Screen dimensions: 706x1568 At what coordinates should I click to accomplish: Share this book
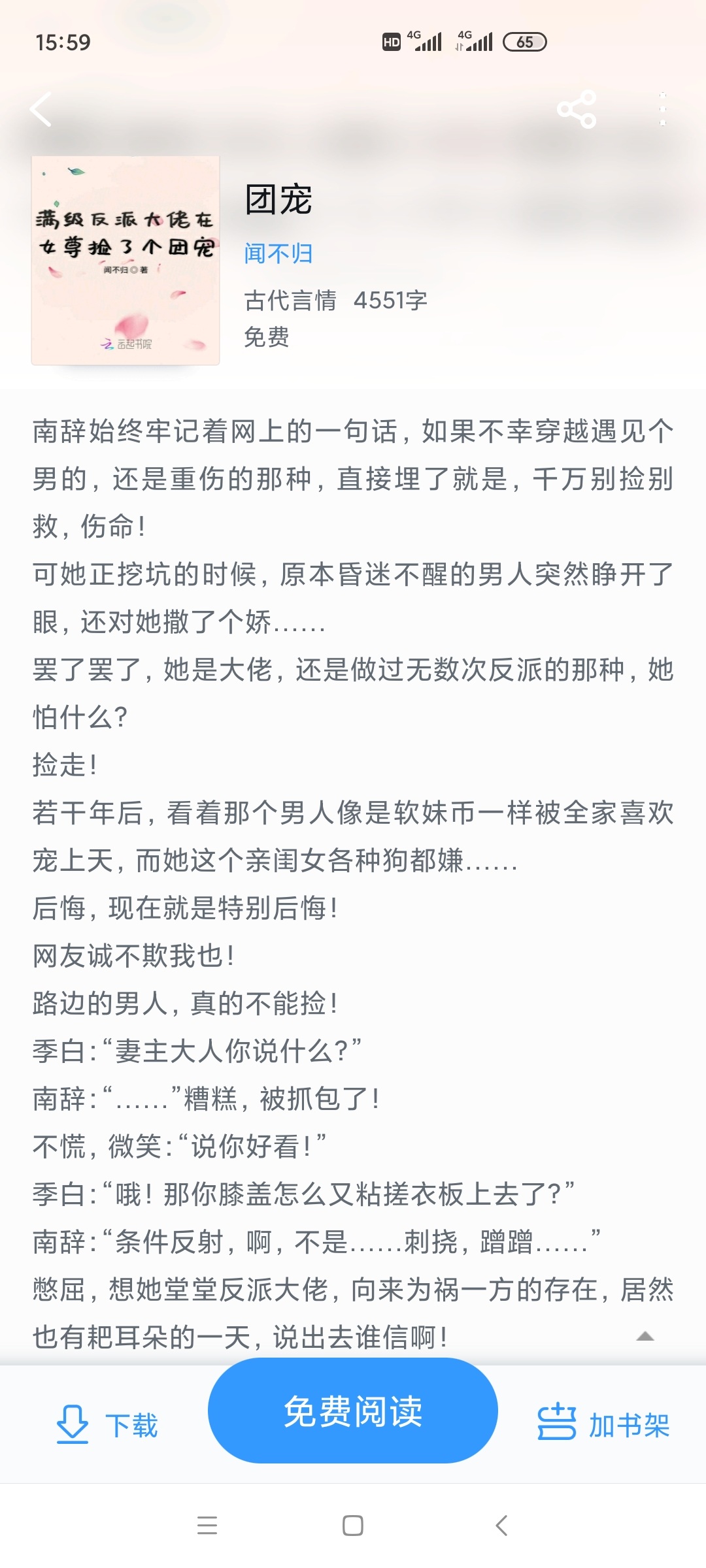click(577, 109)
